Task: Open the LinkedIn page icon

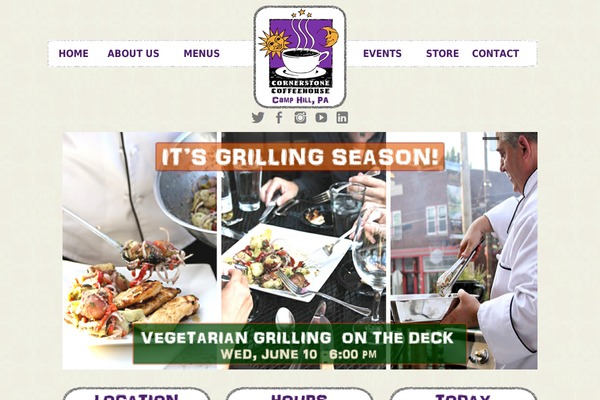Action: (x=342, y=117)
